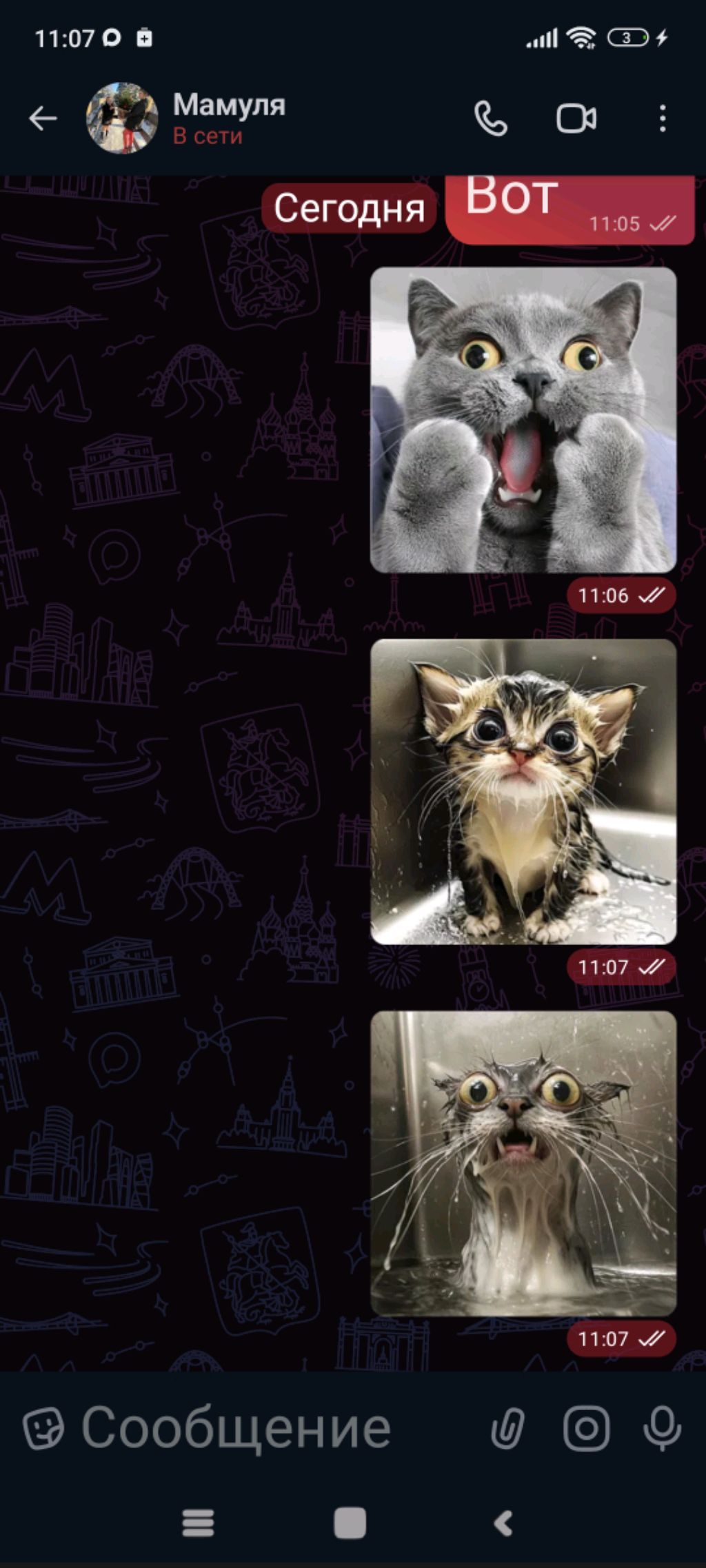This screenshot has height=1568, width=706.
Task: View the wet kitten photo with black eyes
Action: tap(523, 791)
